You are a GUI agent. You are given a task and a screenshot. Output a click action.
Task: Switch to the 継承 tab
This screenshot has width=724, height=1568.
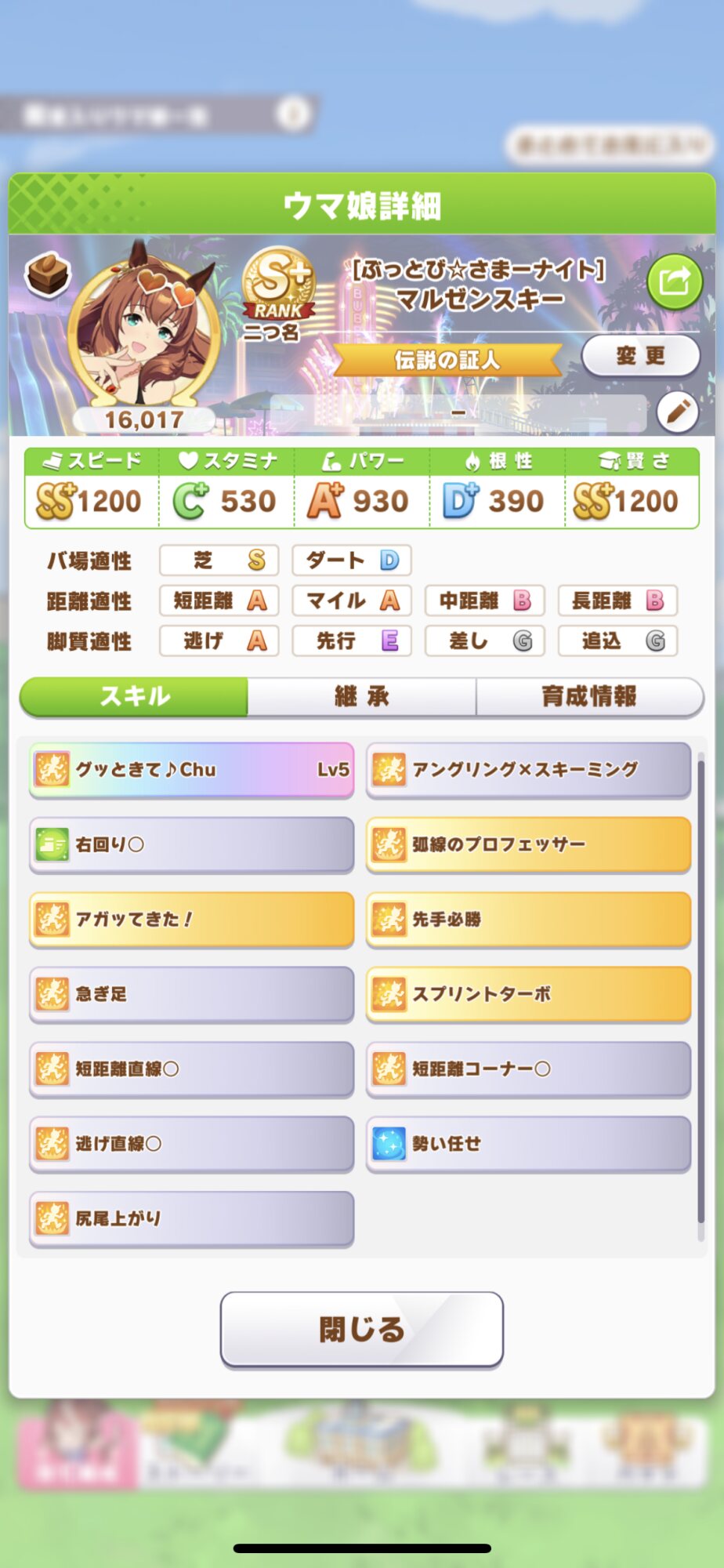(361, 696)
